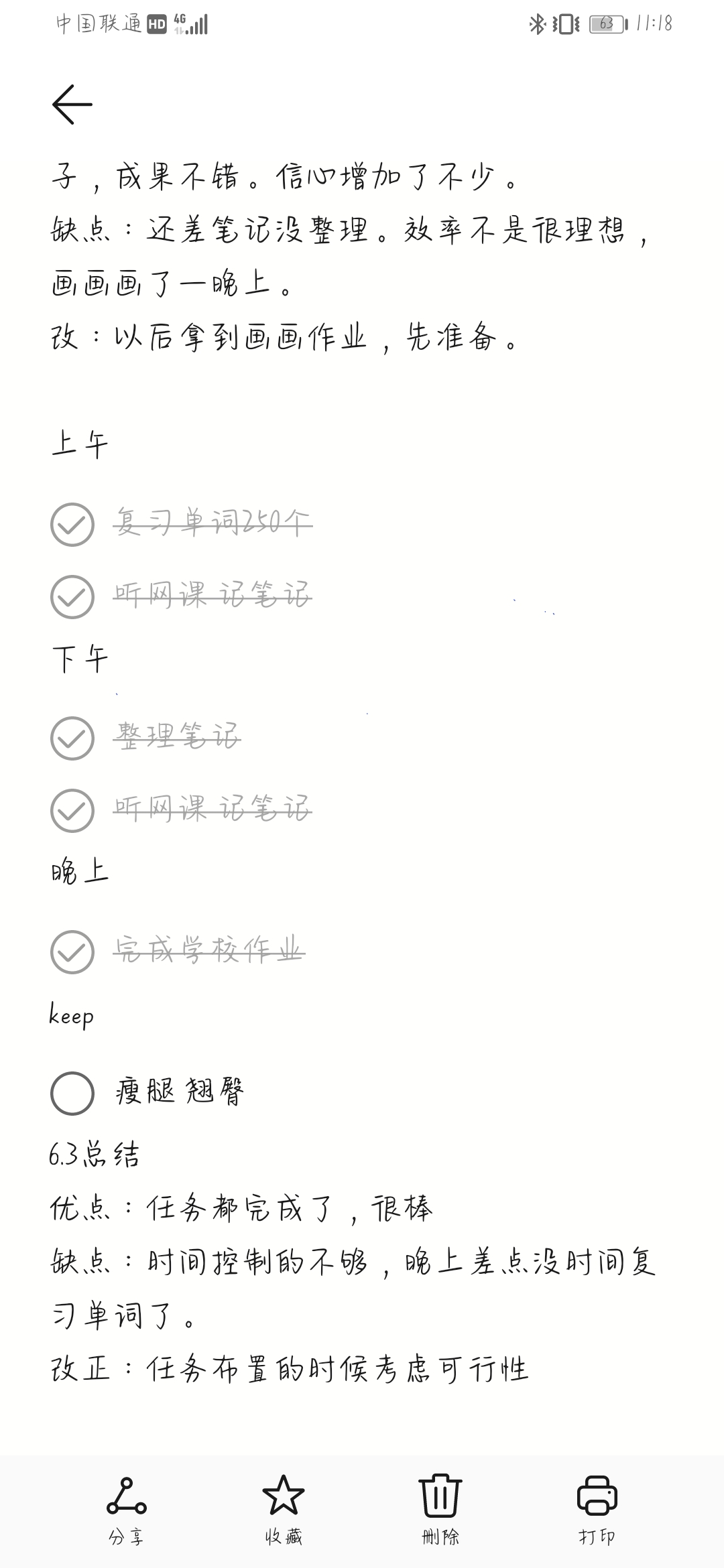This screenshot has width=724, height=1568.
Task: Uncheck 听网课 记笔记 under 上午
Action: pyautogui.click(x=72, y=597)
